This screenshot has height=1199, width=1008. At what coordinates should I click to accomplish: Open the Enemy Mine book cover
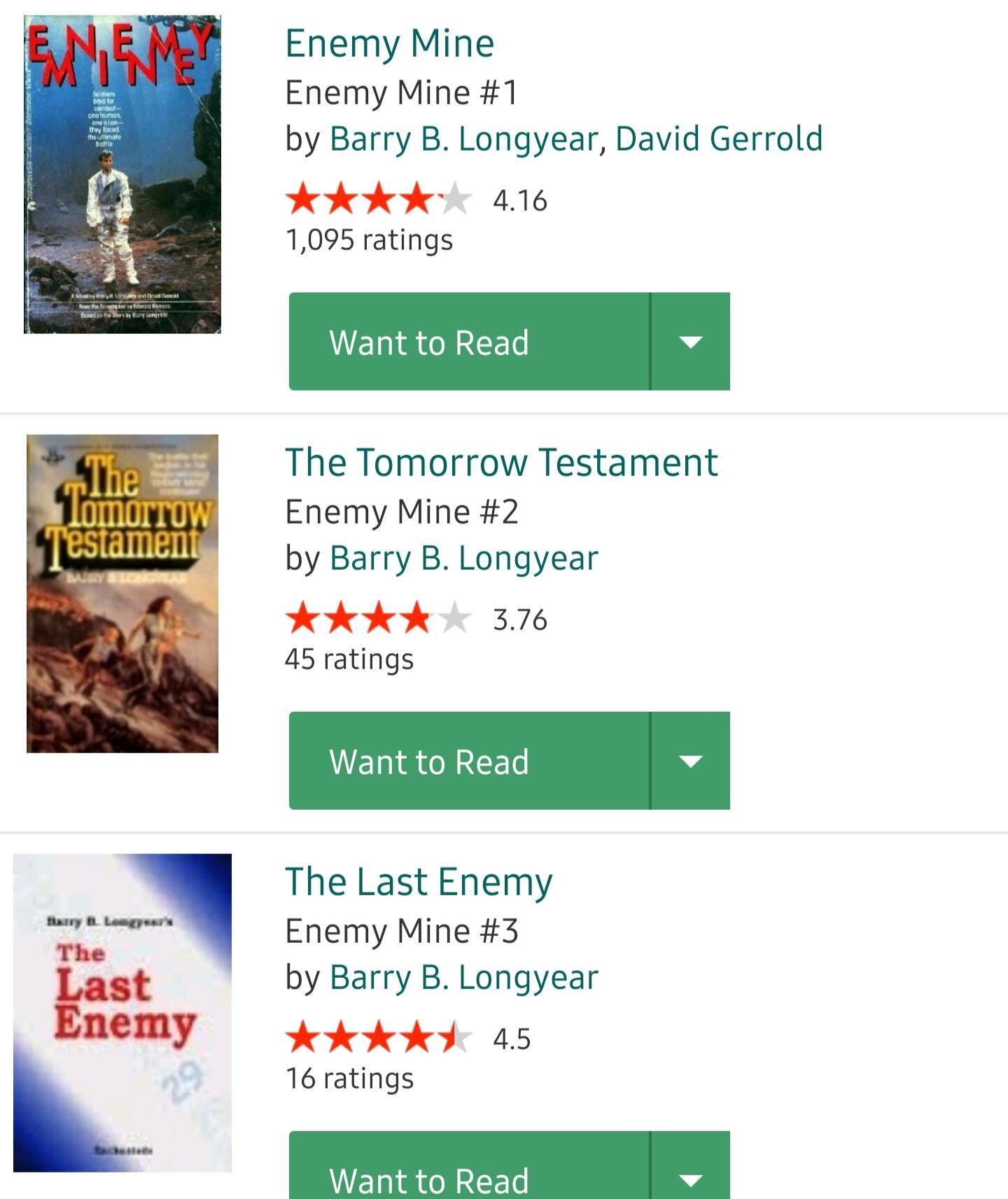point(122,174)
